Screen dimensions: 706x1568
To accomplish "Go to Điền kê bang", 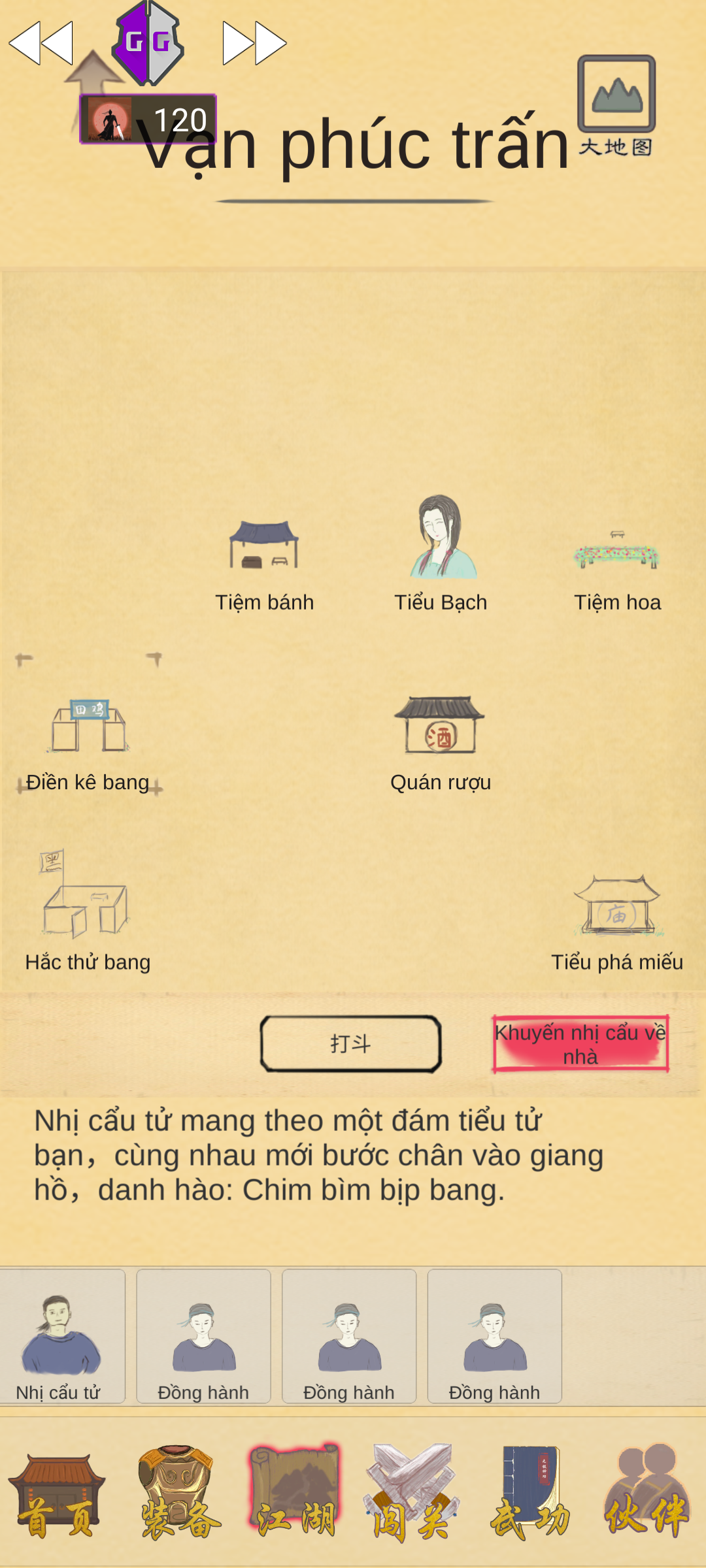I will tap(88, 742).
